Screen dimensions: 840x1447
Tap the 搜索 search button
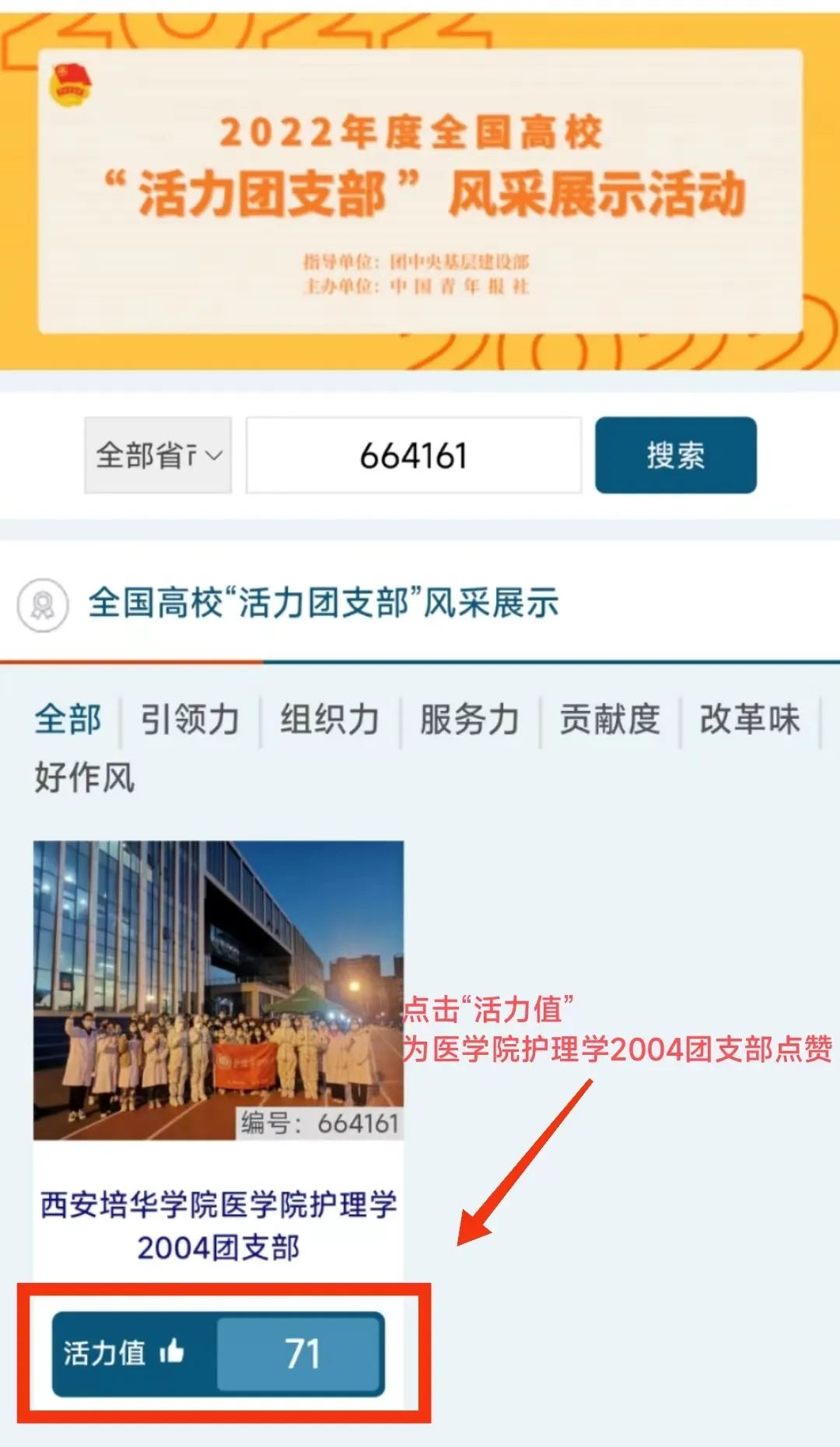[675, 455]
